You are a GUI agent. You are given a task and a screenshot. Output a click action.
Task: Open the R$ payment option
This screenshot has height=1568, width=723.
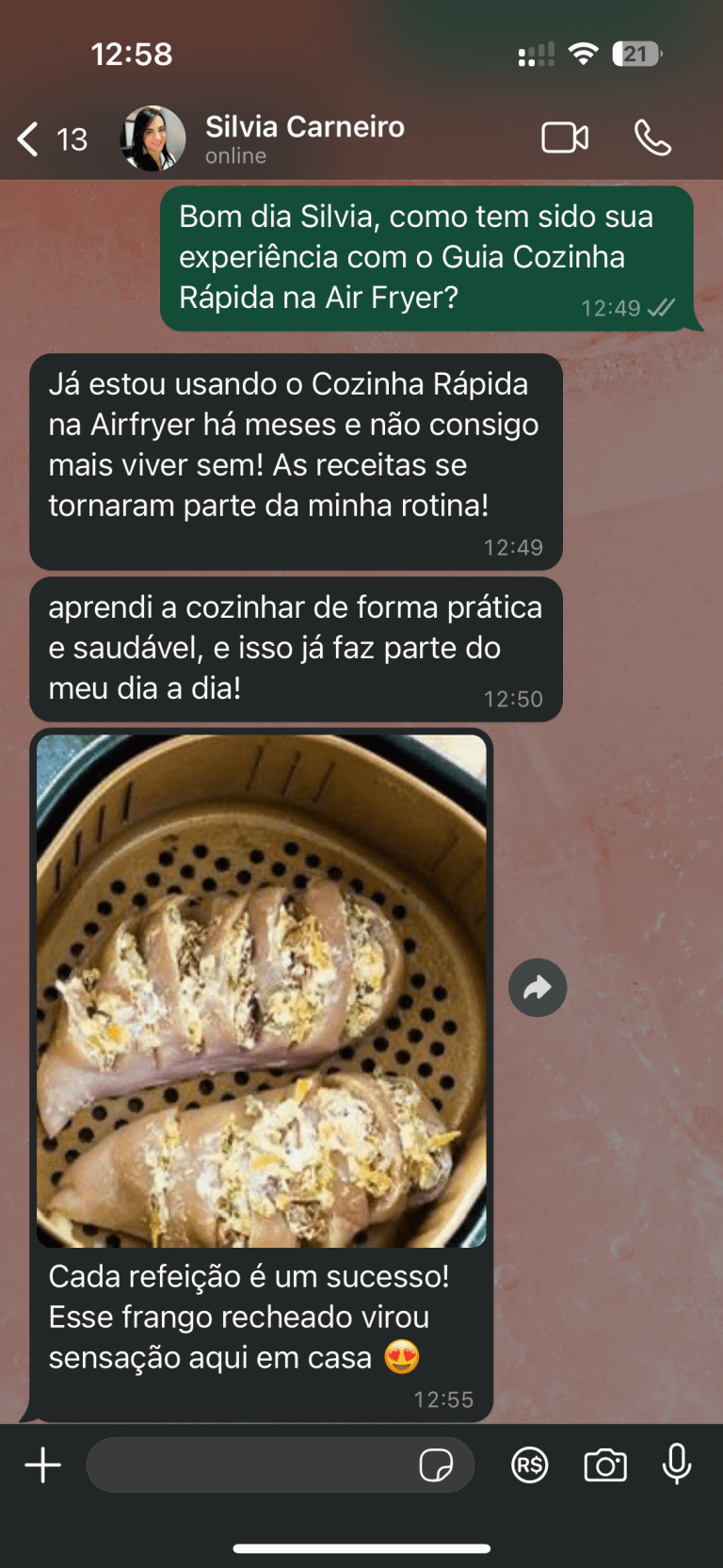pos(530,1465)
